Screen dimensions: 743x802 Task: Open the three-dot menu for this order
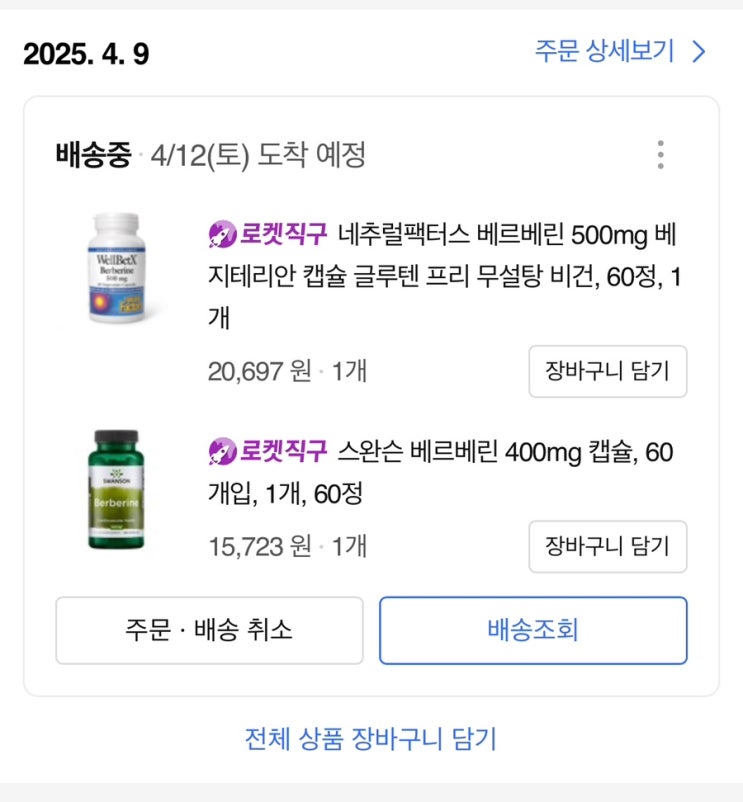coord(660,155)
